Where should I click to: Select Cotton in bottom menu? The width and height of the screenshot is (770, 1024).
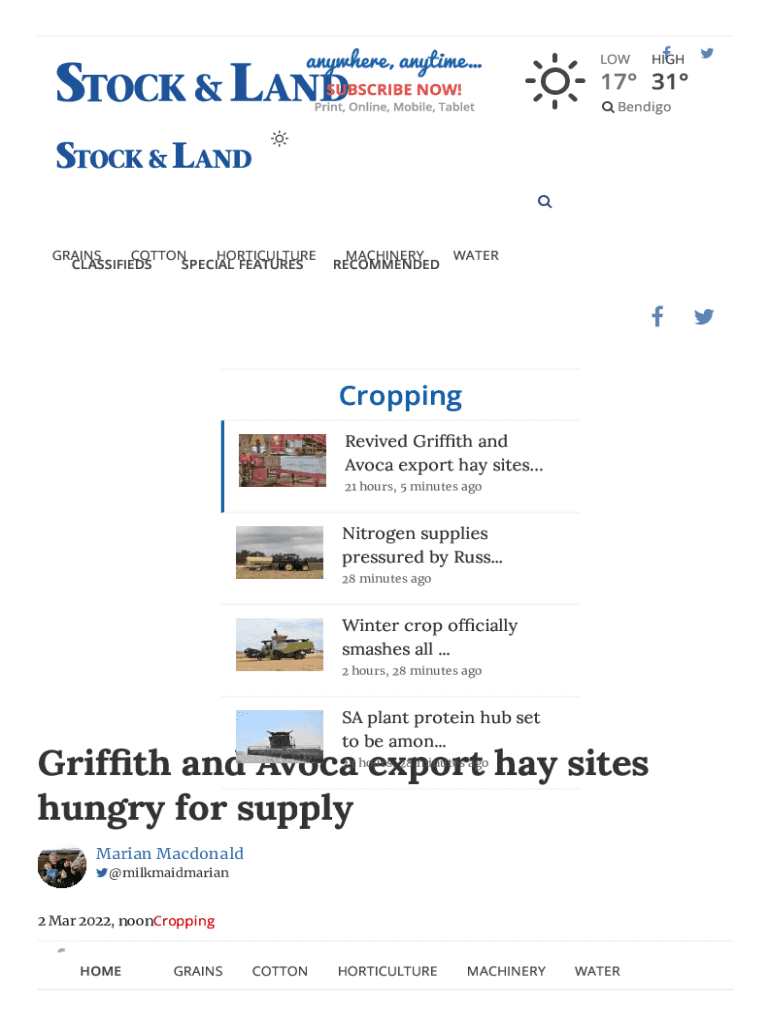pos(280,971)
